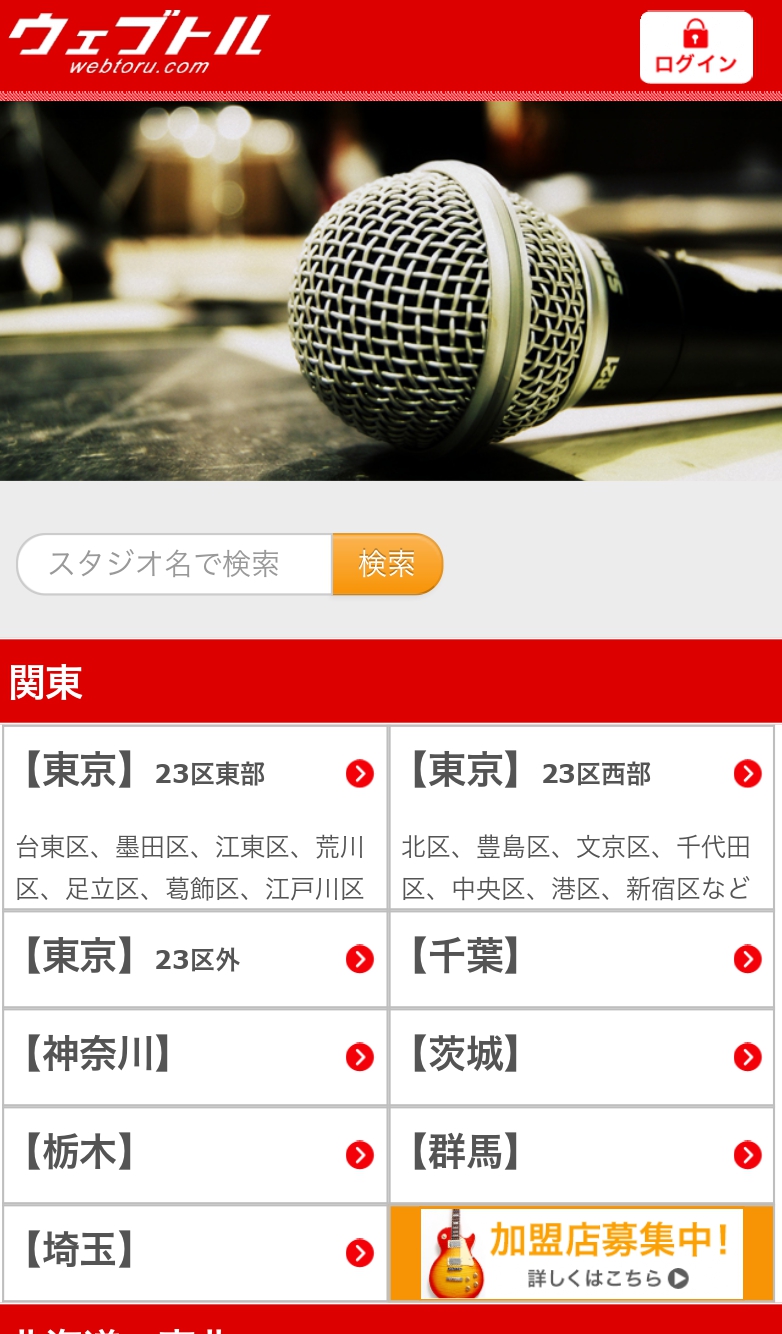Open 東京 23区西部 area
This screenshot has height=1334, width=782.
point(581,818)
